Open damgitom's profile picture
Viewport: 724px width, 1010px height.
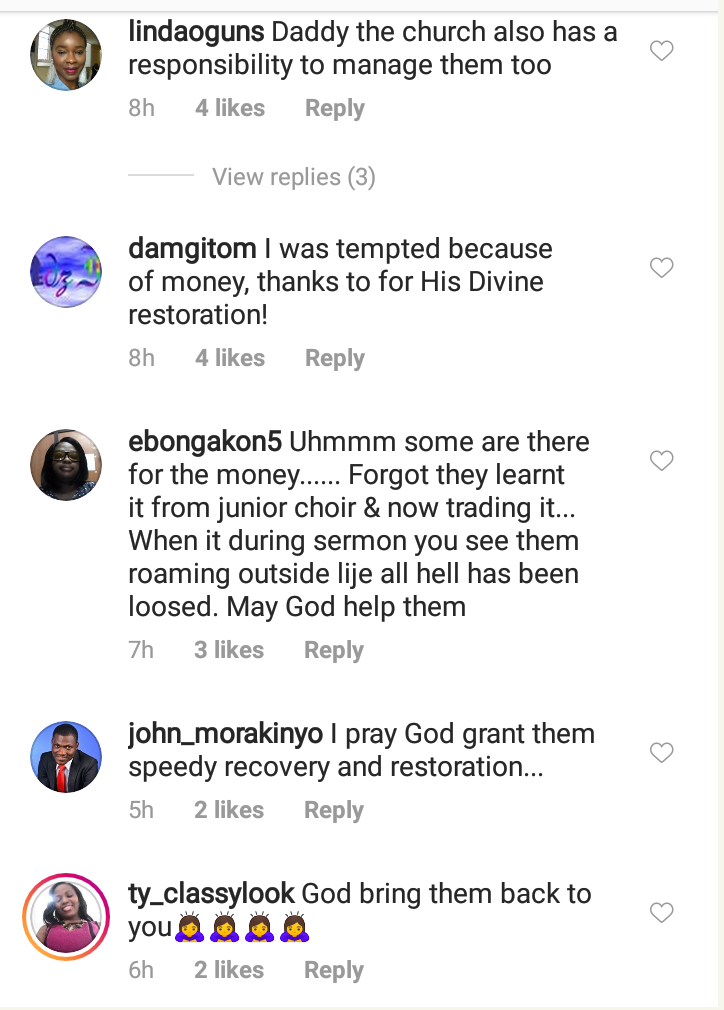pos(66,272)
